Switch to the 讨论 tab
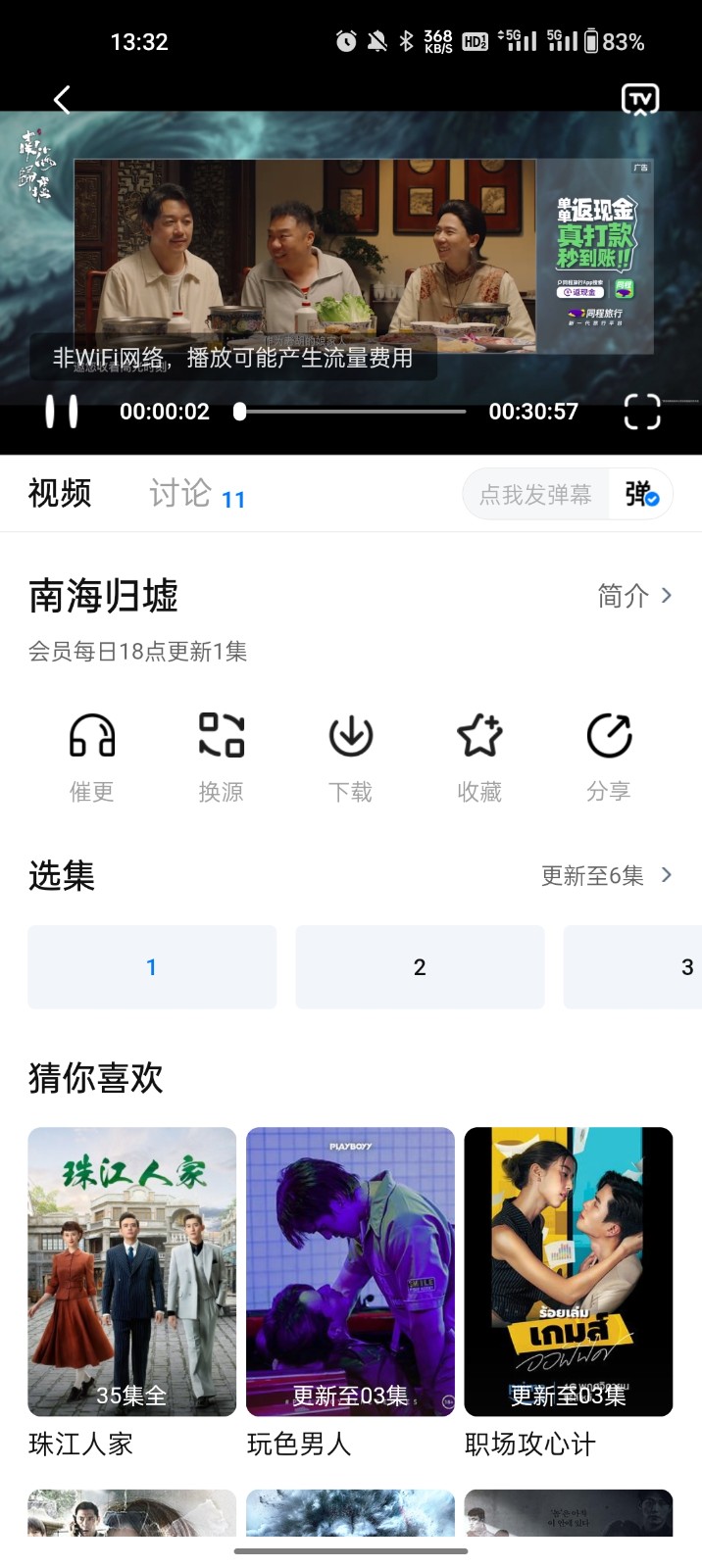 181,493
